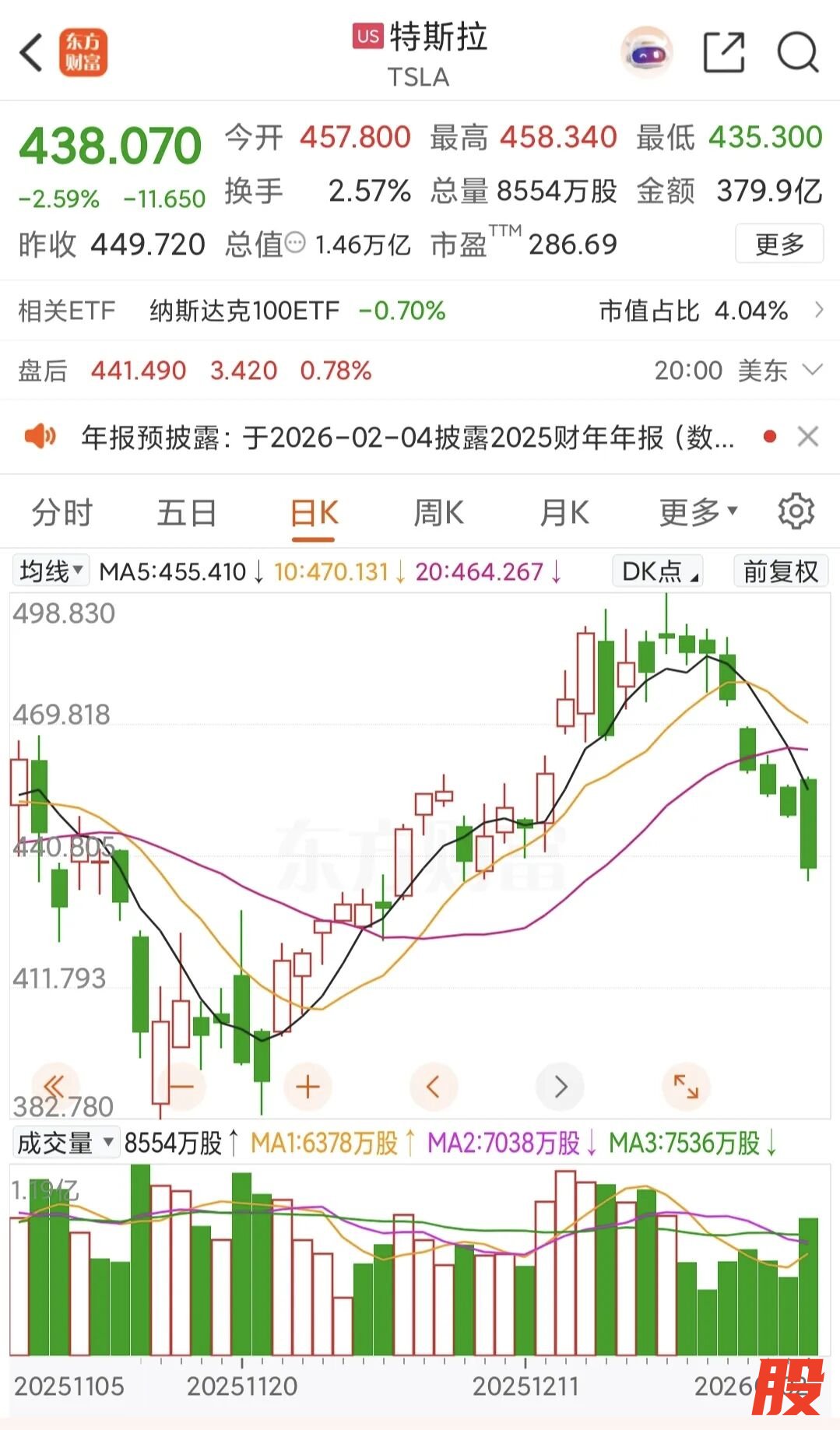Open the search magnifier icon
The image size is (840, 1430).
798,53
